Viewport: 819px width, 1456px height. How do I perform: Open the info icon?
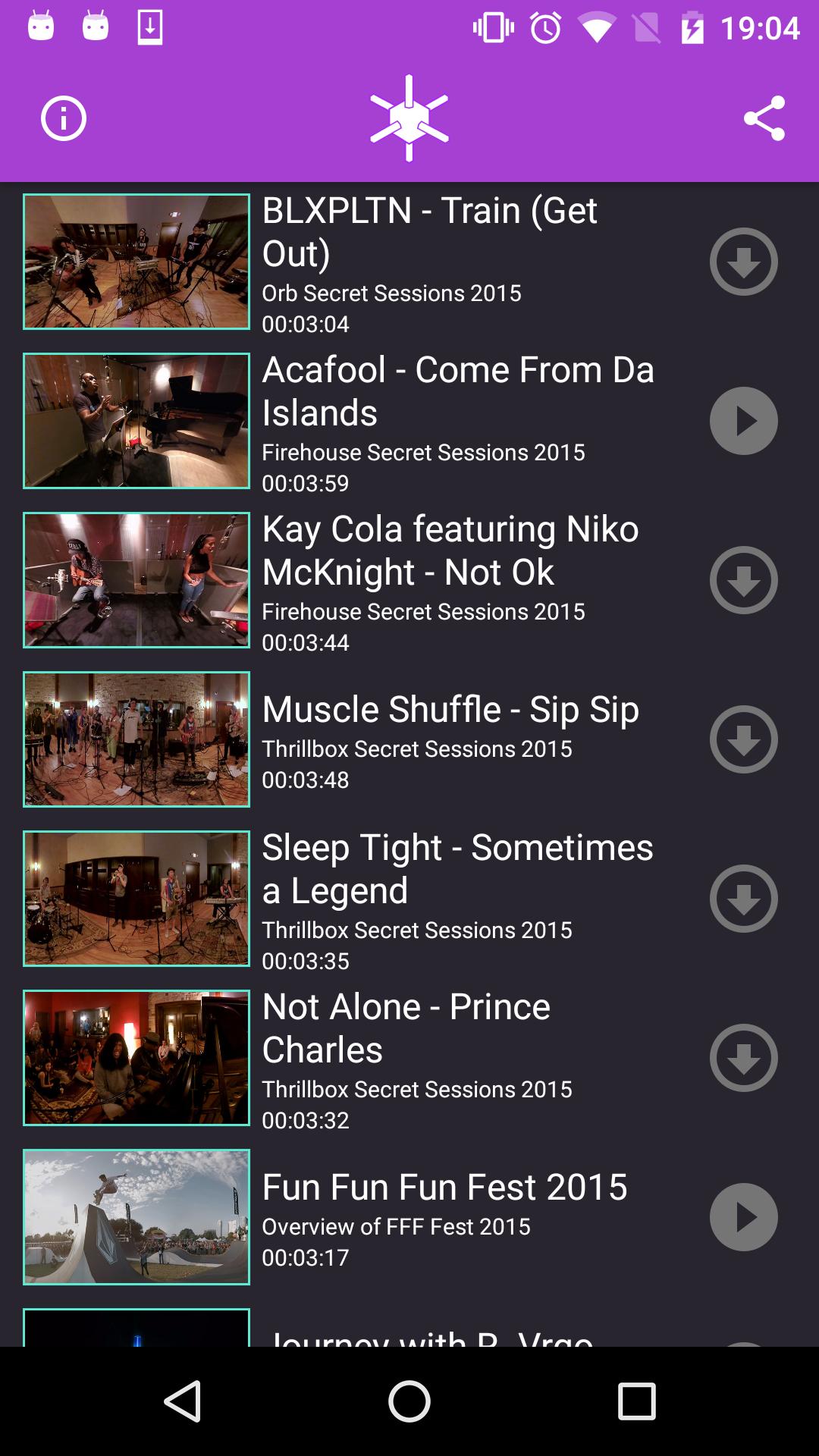pos(64,118)
